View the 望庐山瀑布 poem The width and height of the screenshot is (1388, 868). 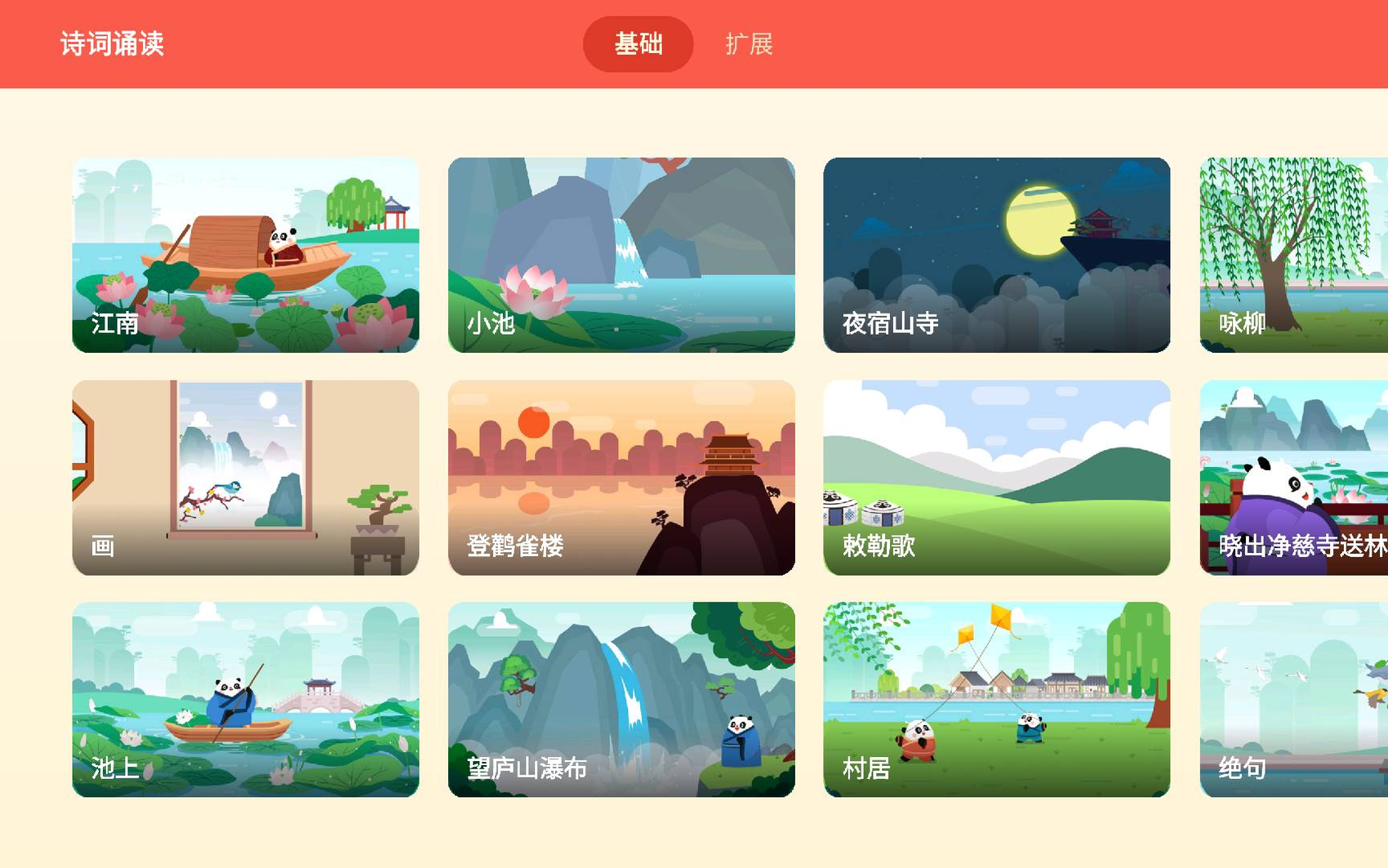pos(621,700)
